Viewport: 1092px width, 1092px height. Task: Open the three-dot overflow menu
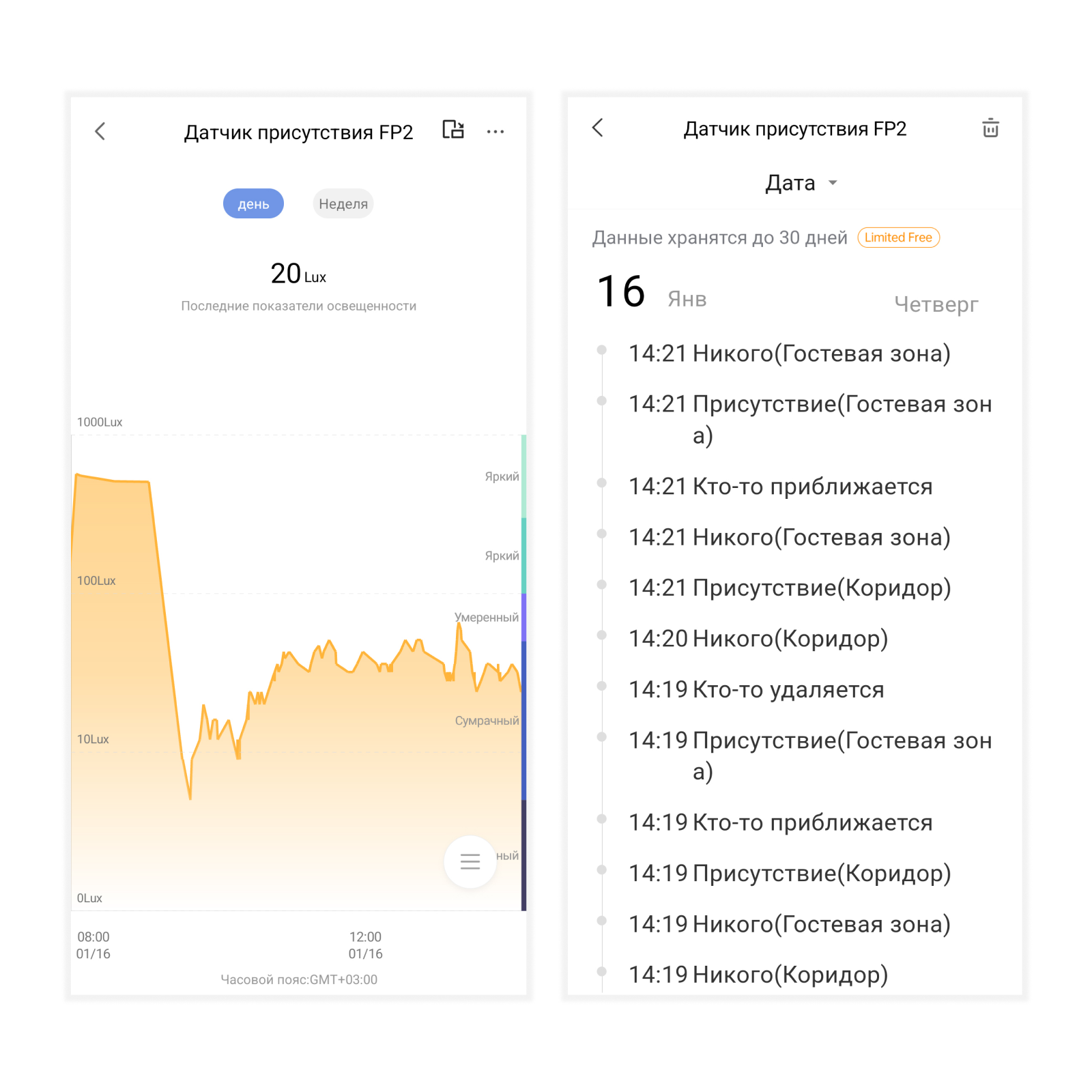click(x=495, y=132)
